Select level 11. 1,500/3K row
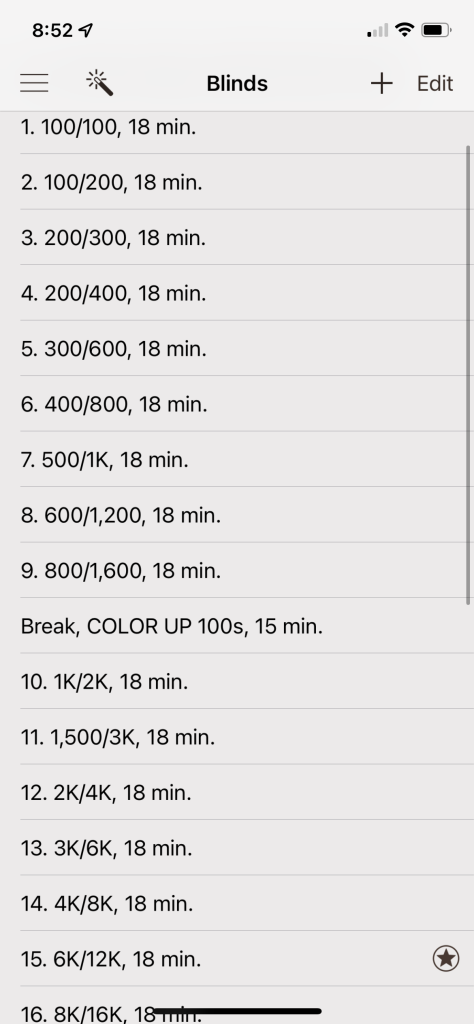474x1024 pixels. [237, 737]
